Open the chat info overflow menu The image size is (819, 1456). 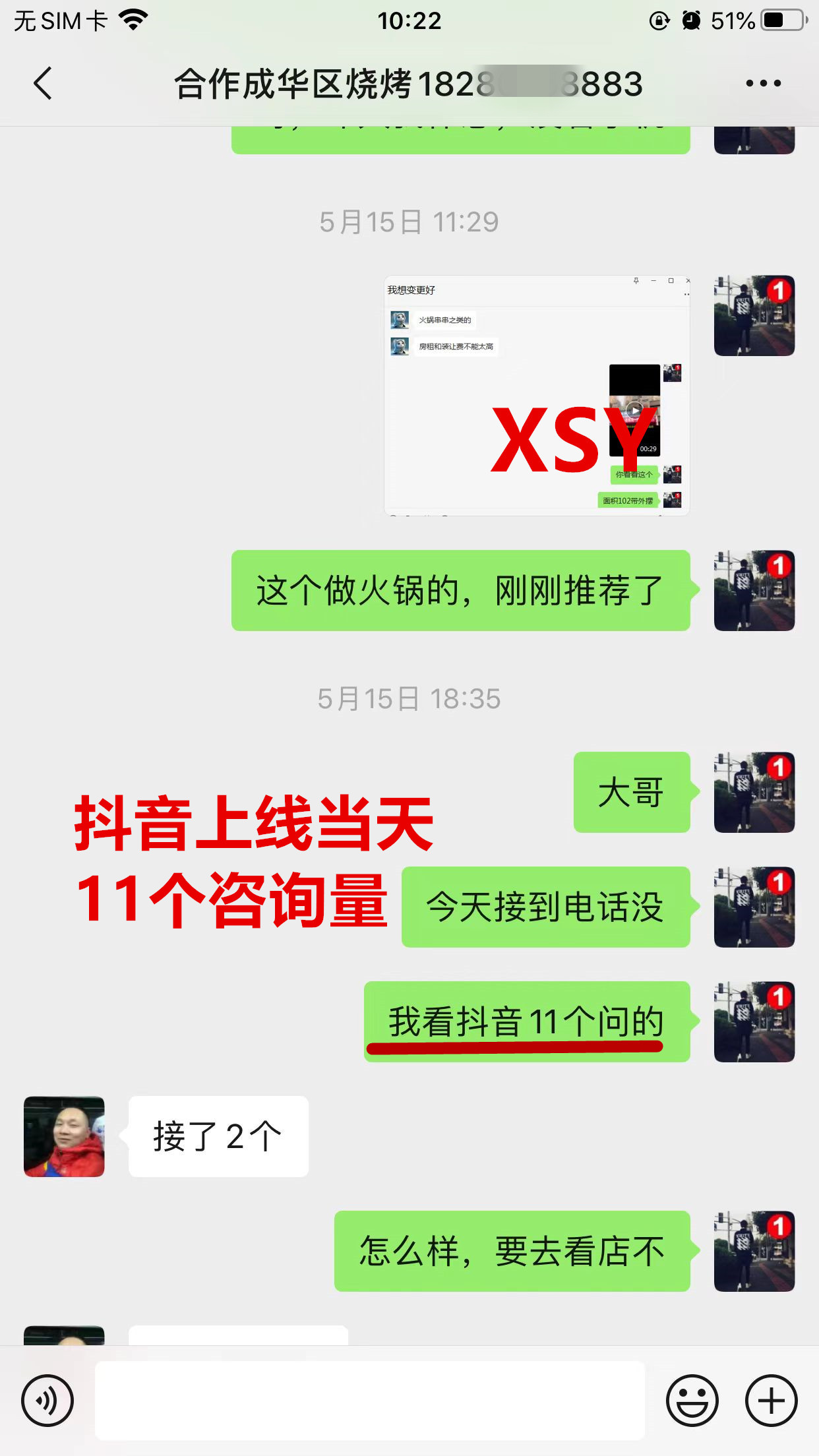point(763,84)
